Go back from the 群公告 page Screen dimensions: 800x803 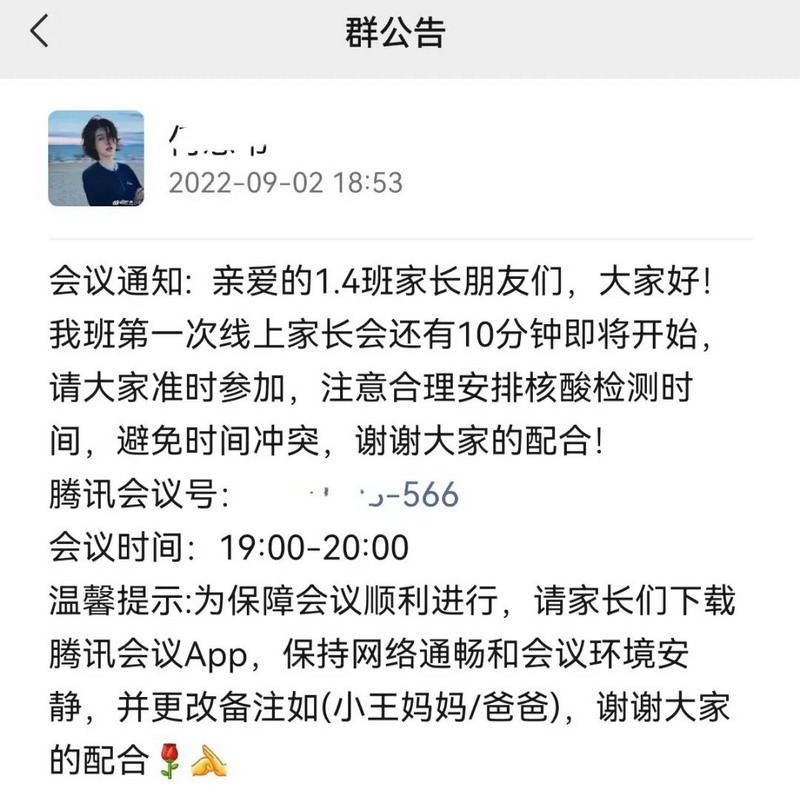click(x=39, y=33)
